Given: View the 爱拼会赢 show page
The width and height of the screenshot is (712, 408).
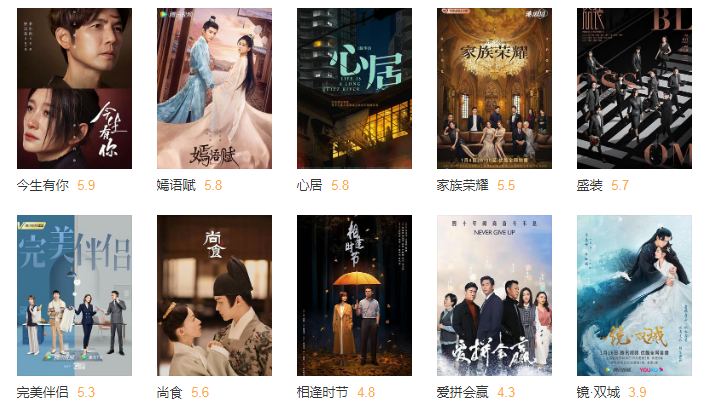Looking at the screenshot, I should 494,295.
